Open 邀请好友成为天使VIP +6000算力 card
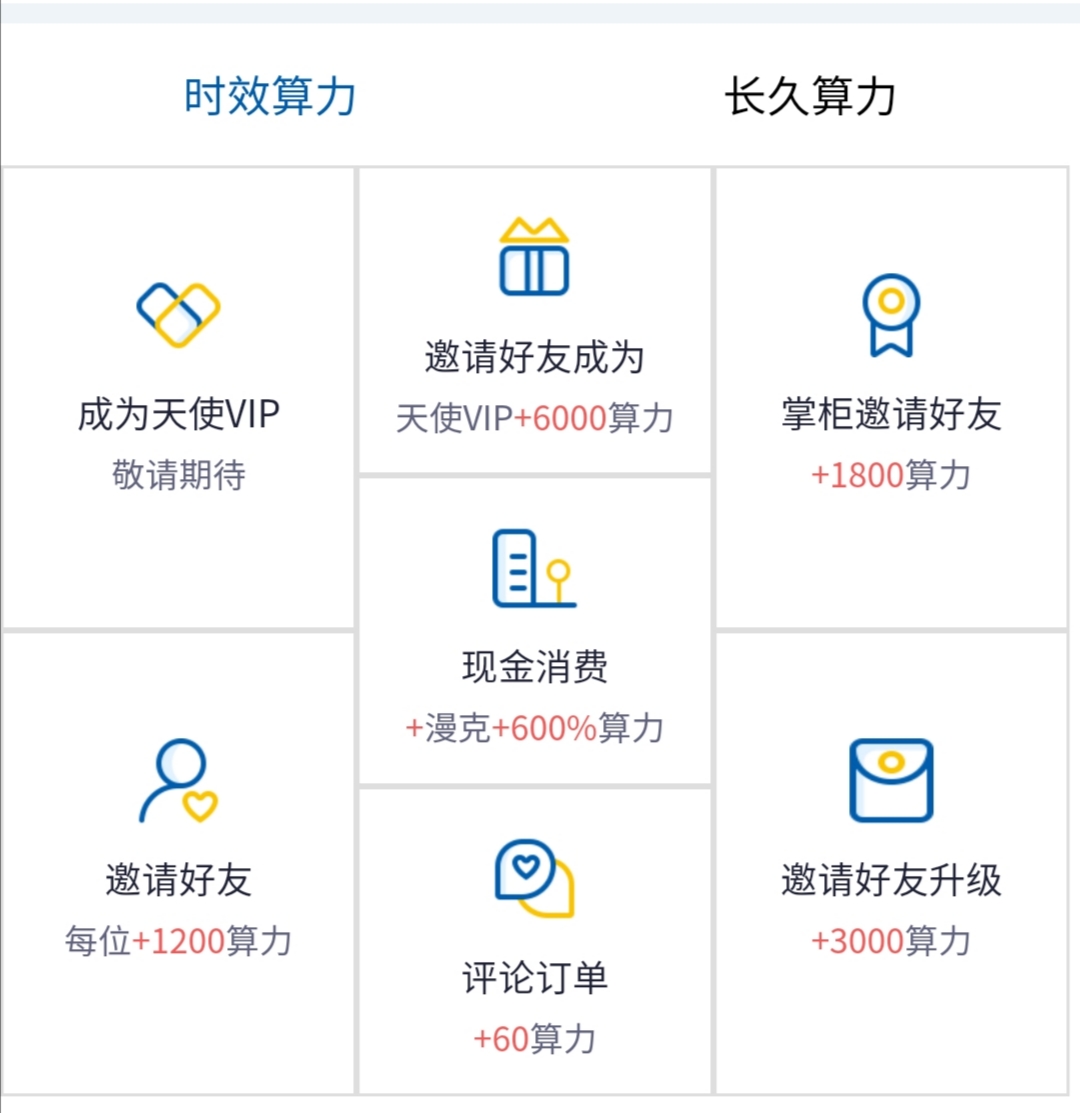Viewport: 1080px width, 1113px height. (x=535, y=322)
